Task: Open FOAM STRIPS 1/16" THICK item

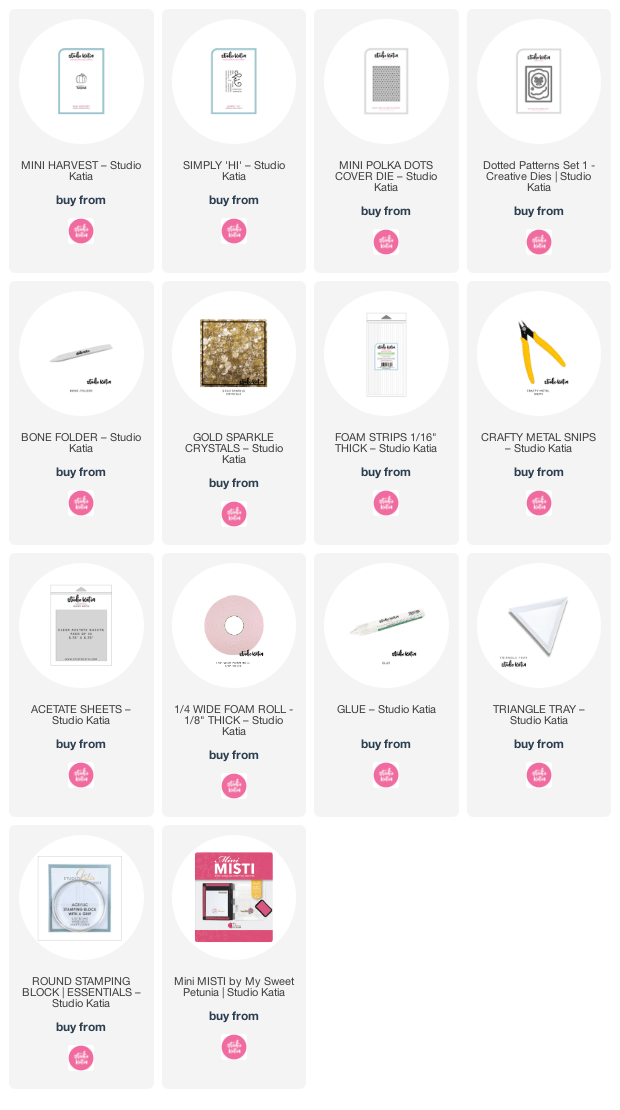Action: pyautogui.click(x=386, y=352)
